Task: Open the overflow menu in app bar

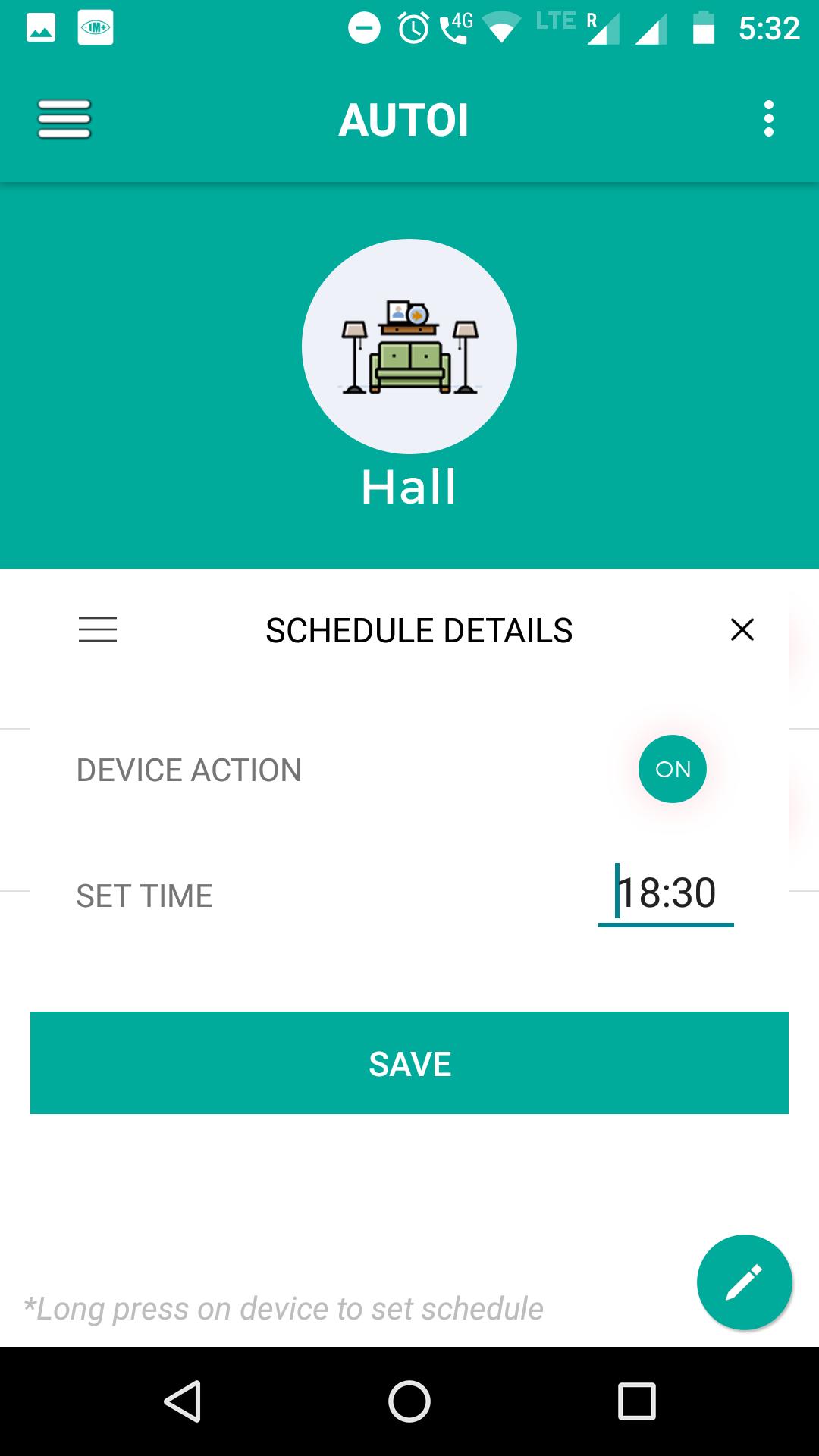Action: click(x=768, y=119)
